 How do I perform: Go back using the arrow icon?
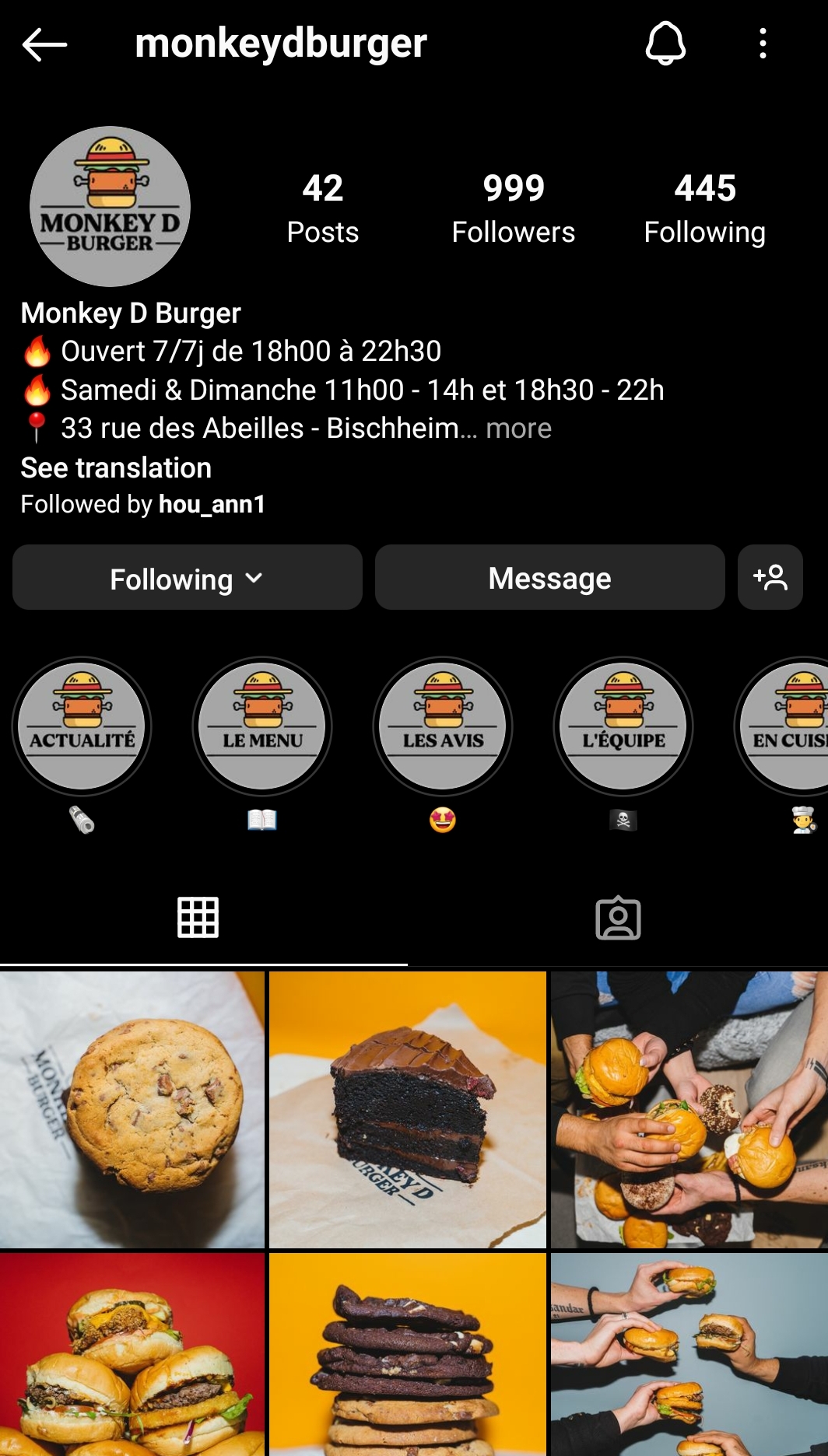pyautogui.click(x=44, y=44)
